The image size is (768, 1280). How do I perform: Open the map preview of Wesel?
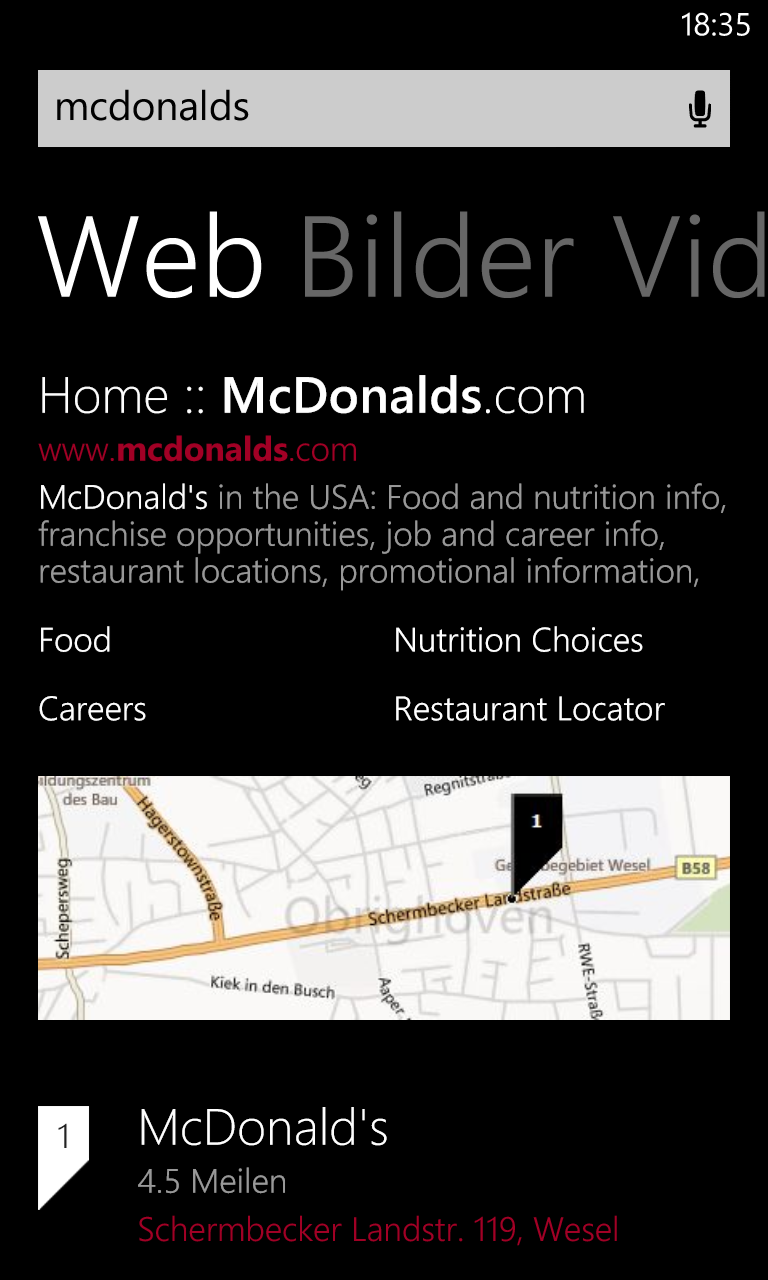tap(384, 898)
